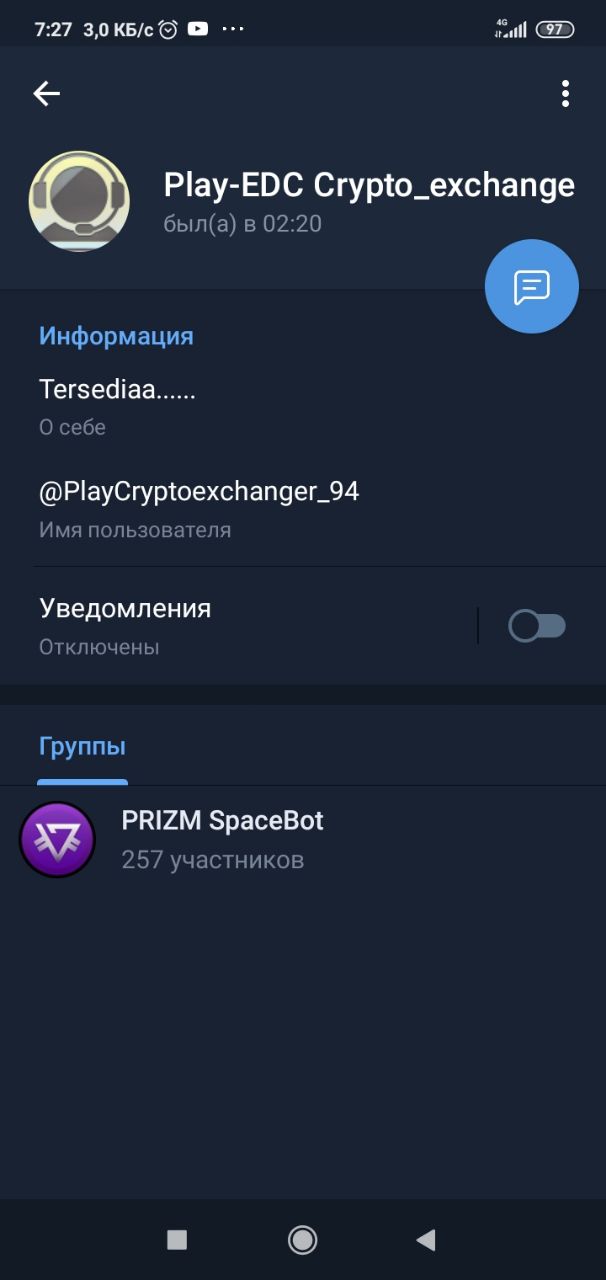Tap the @PlayCryptoexchanger_94 username row
Screen dimensions: 606x1280
(x=303, y=509)
